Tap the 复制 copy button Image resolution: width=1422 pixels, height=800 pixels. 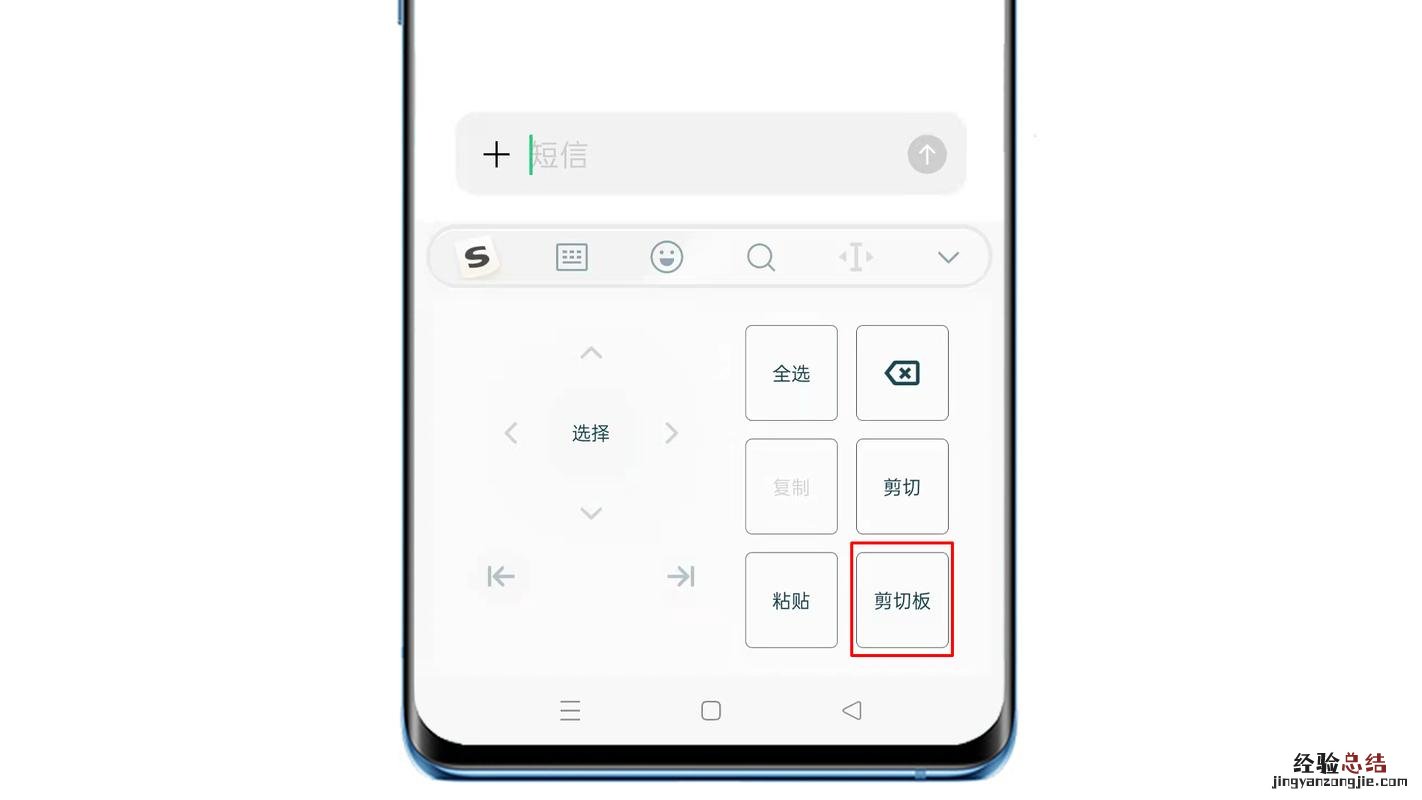pos(791,487)
